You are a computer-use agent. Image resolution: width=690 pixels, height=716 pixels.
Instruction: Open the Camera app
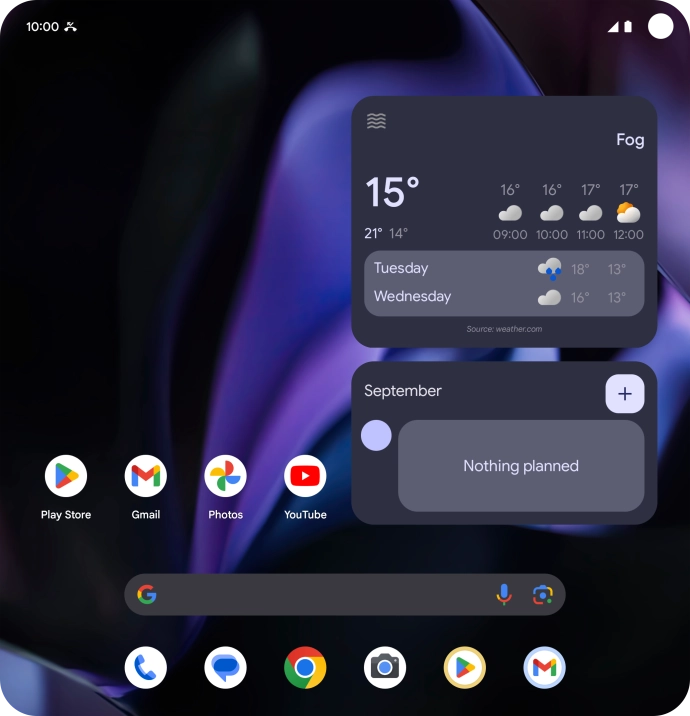[x=385, y=667]
